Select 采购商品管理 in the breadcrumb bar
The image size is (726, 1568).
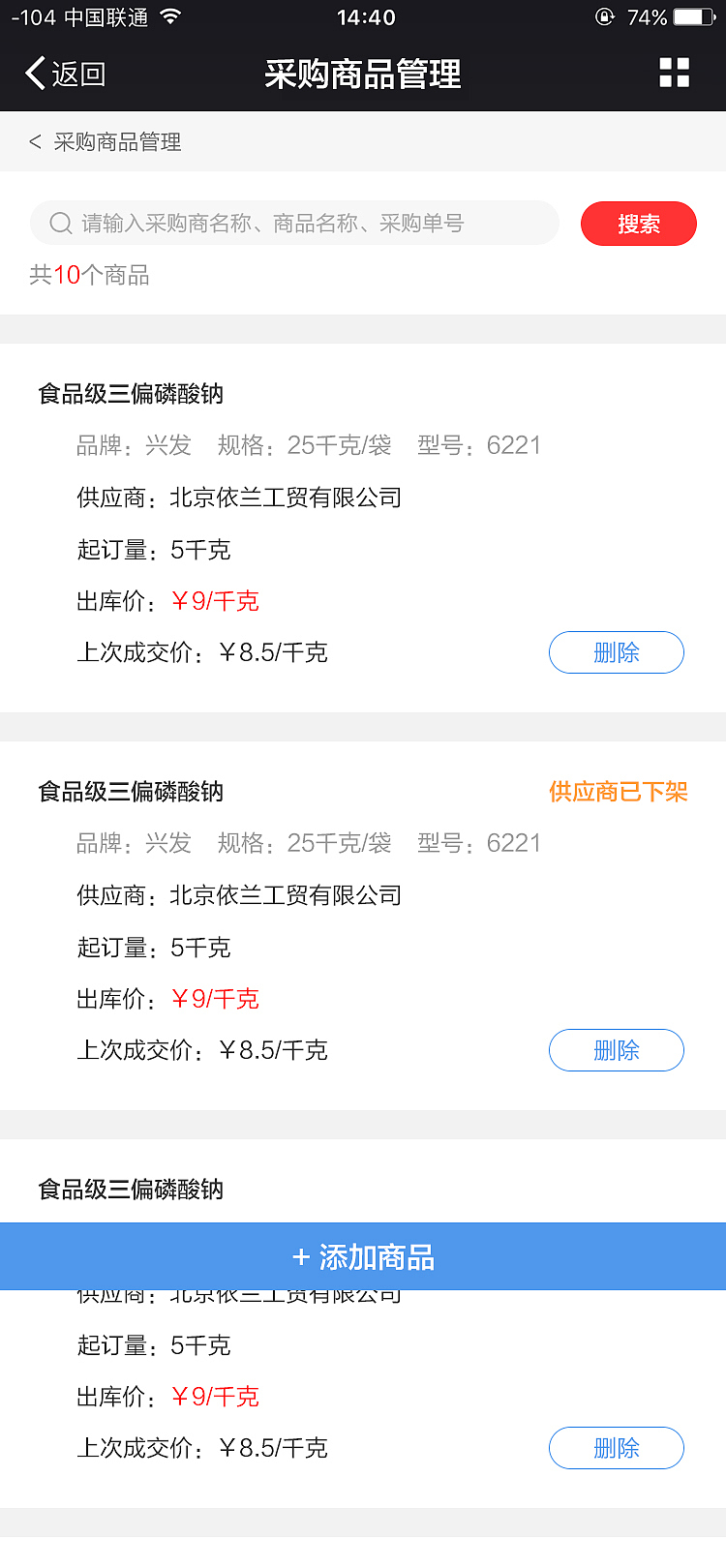coord(116,142)
